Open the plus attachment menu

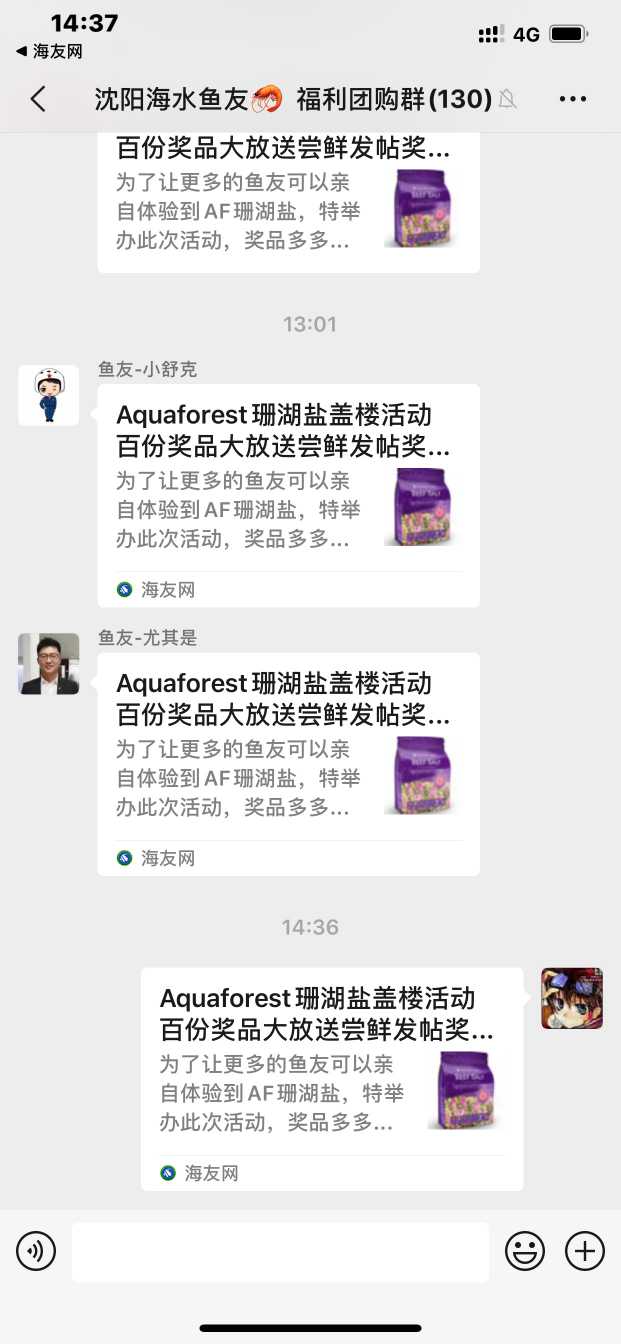coord(585,1251)
